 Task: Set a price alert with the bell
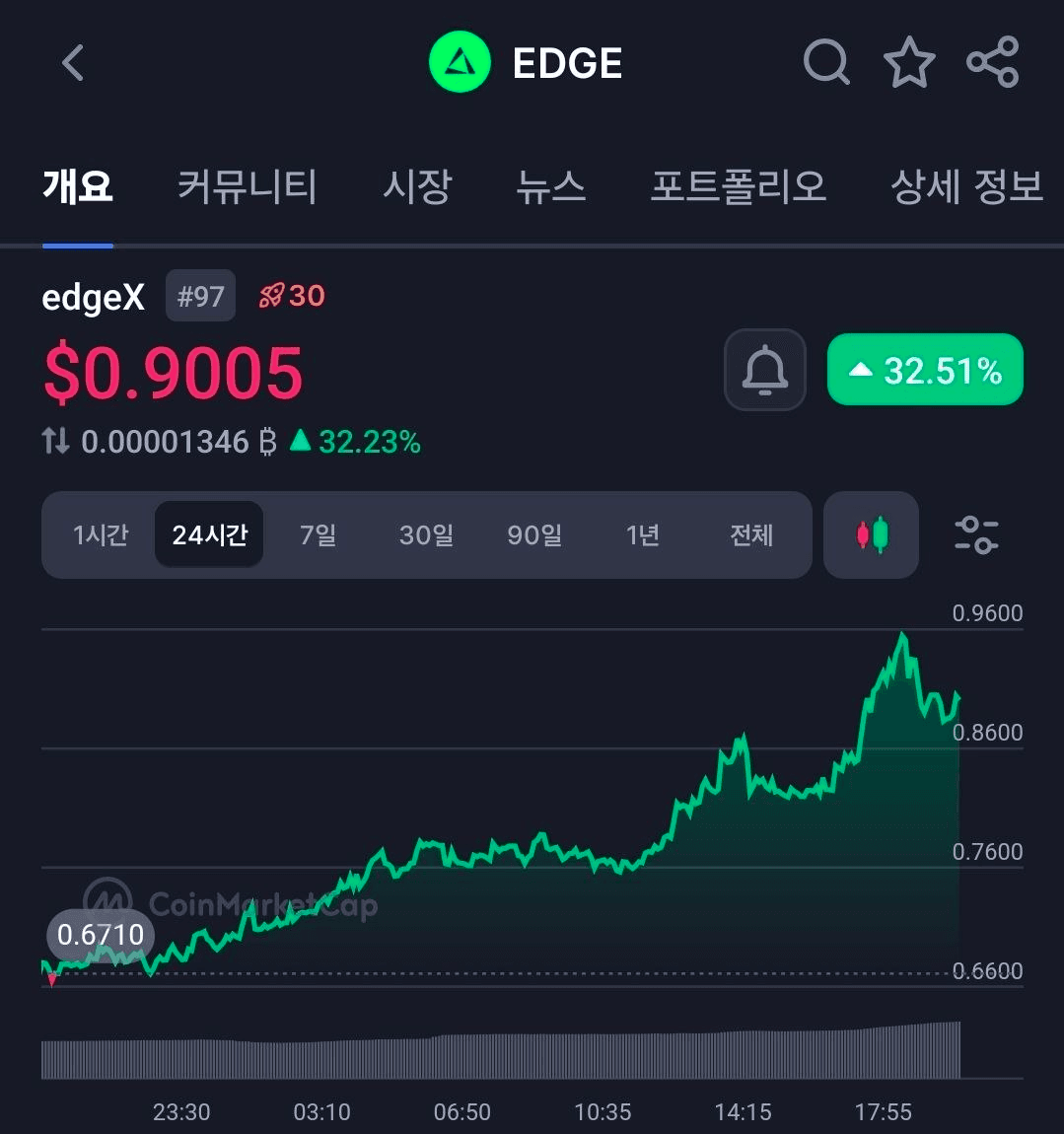[x=765, y=370]
